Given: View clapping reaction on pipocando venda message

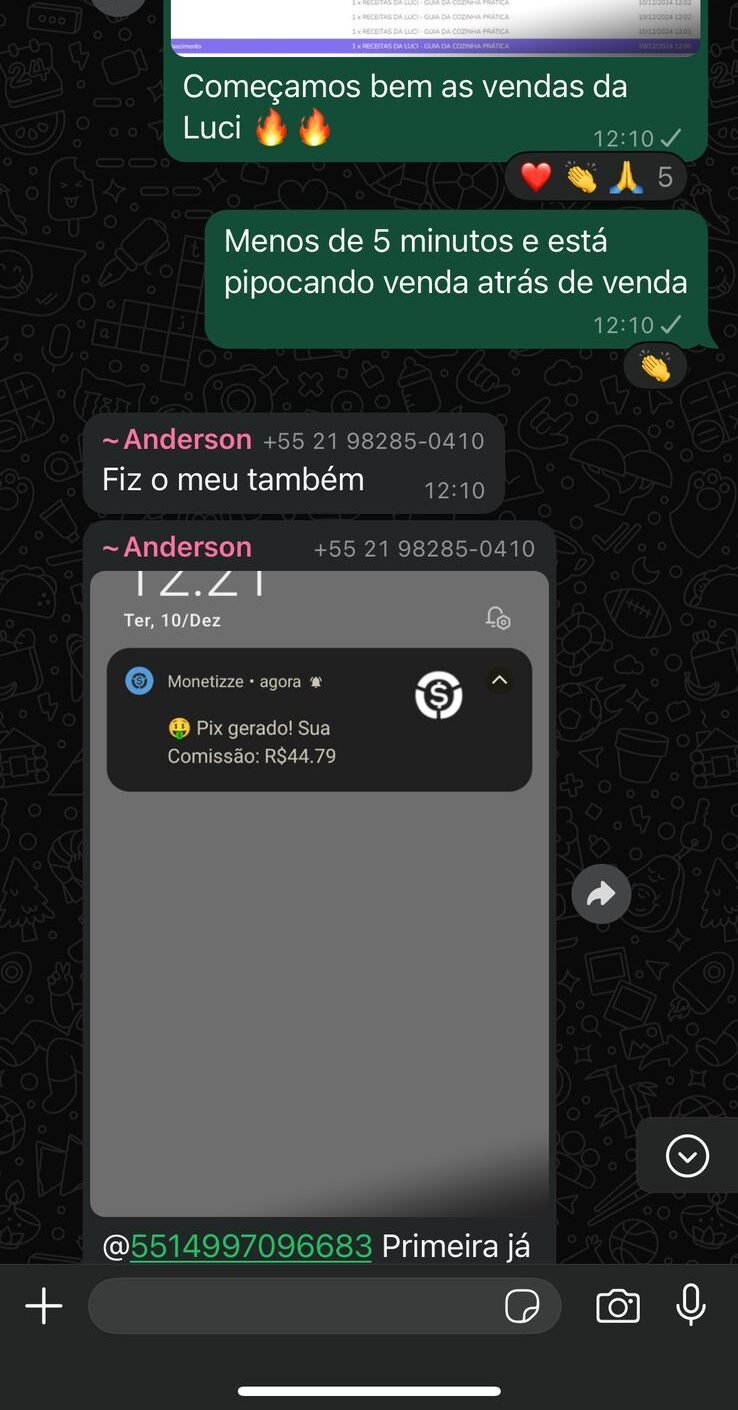Looking at the screenshot, I should click(655, 367).
